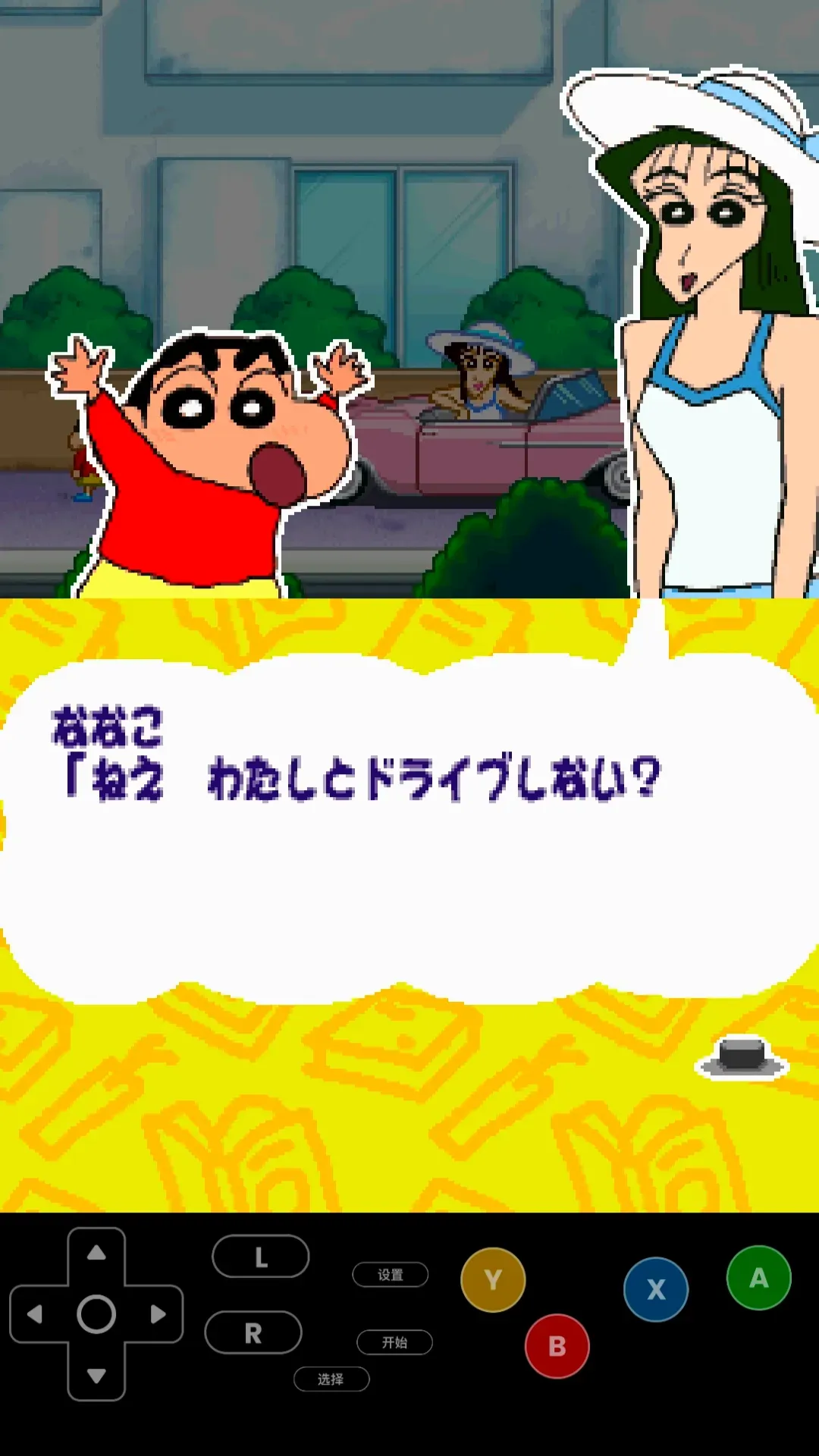Tap the Start (开始) button
The width and height of the screenshot is (819, 1456).
coord(394,1342)
